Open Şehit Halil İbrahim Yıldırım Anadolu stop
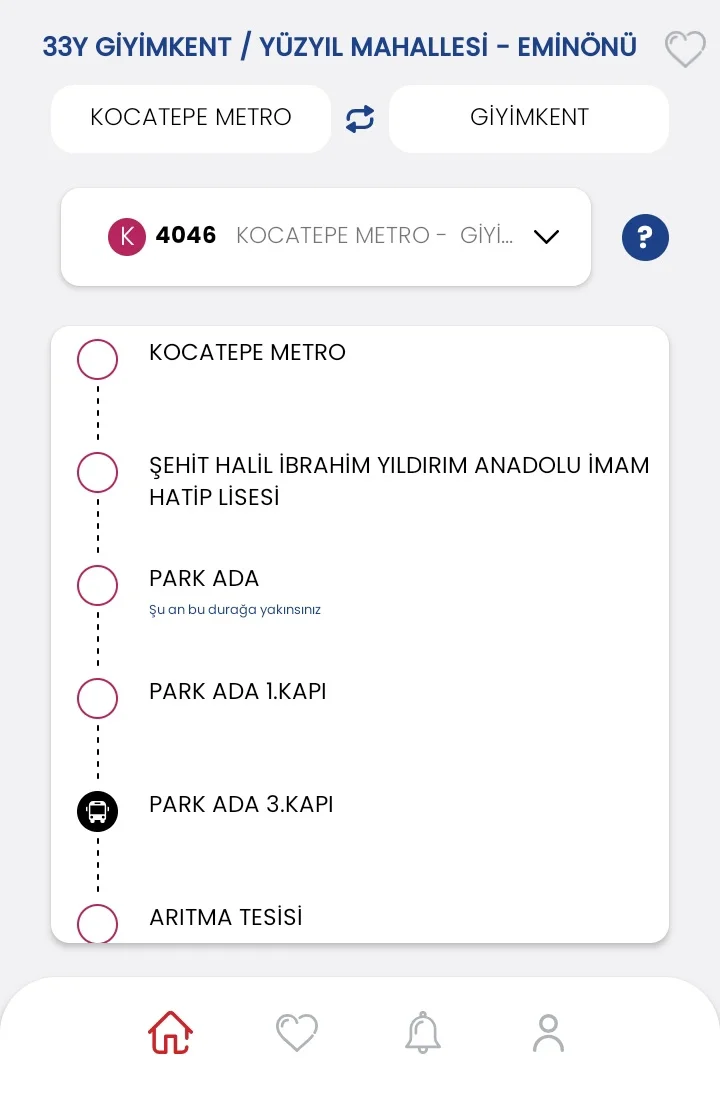This screenshot has height=1104, width=720. click(x=398, y=480)
